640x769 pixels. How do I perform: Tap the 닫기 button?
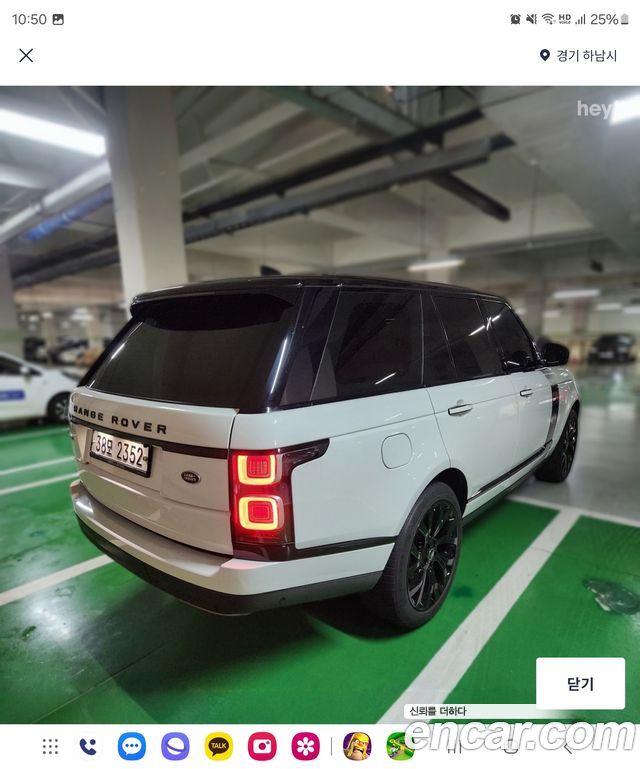click(580, 684)
